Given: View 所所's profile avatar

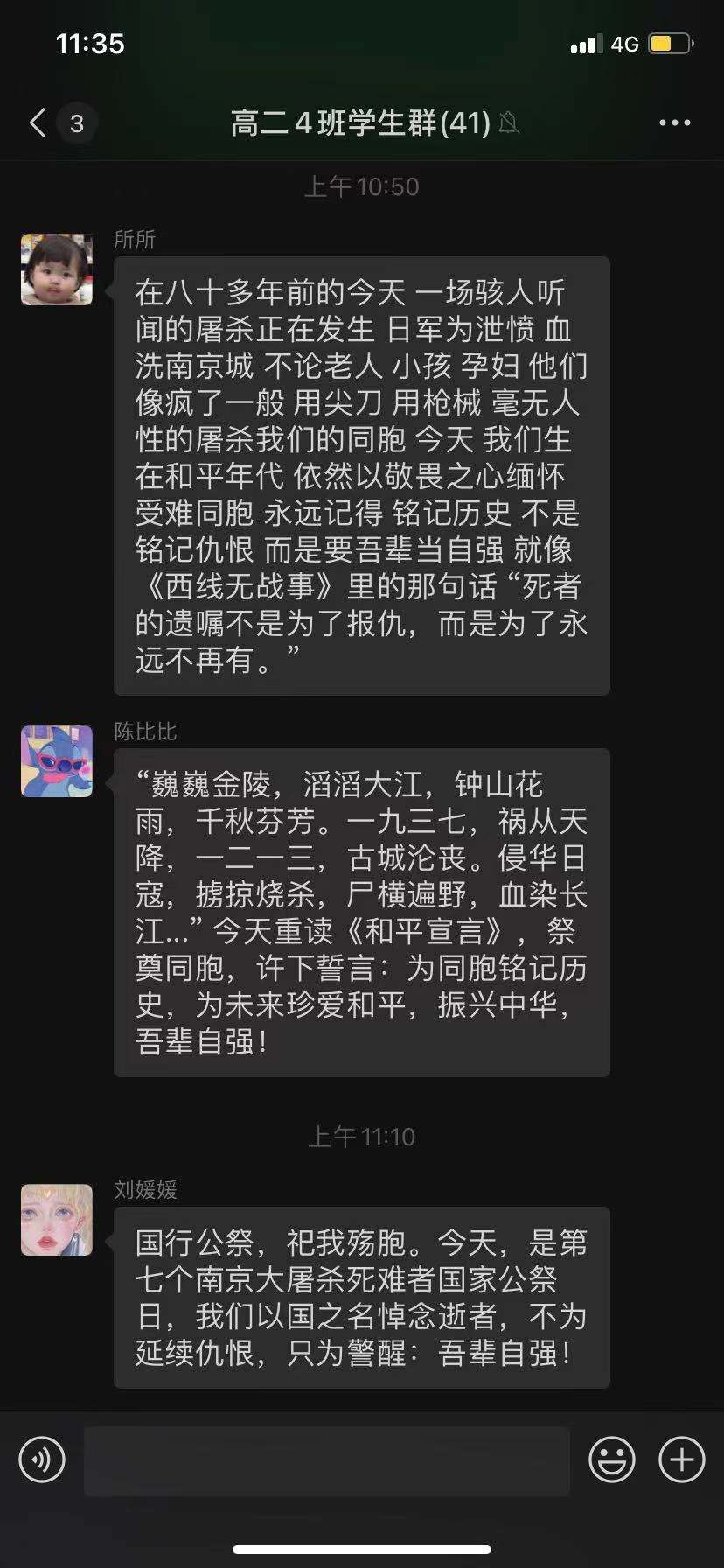Looking at the screenshot, I should (x=57, y=269).
